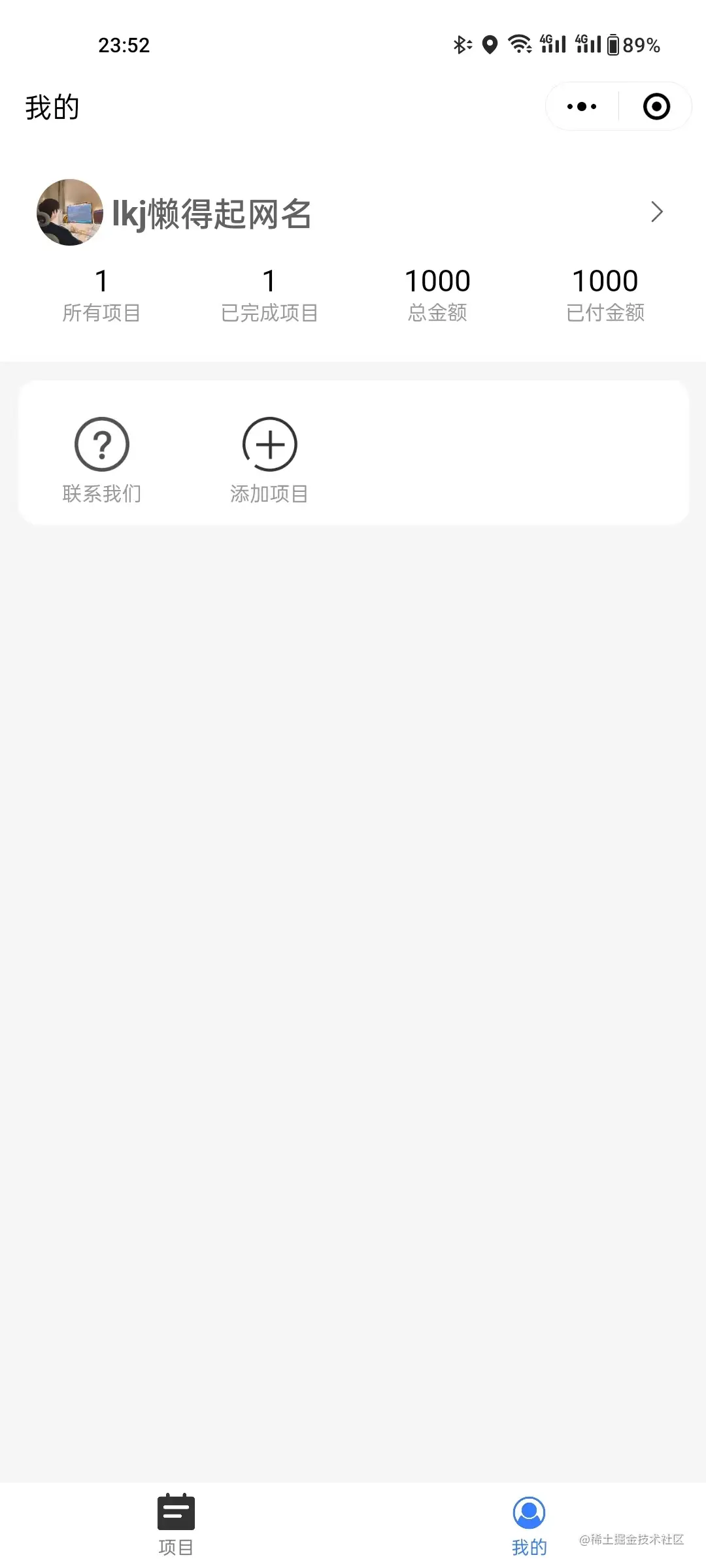Tap the profile avatar picture
Image resolution: width=706 pixels, height=1568 pixels.
click(70, 212)
